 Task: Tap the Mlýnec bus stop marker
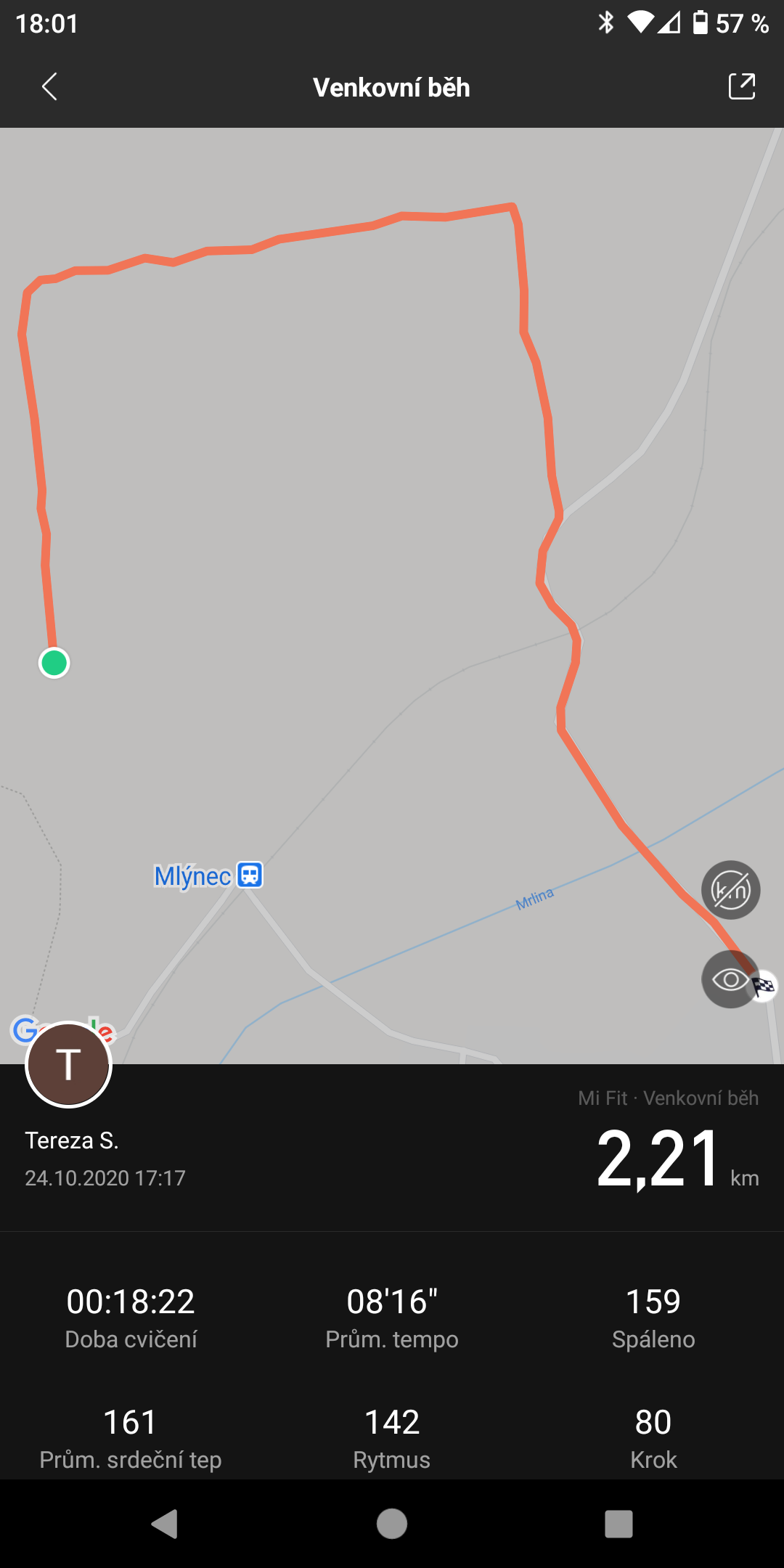(x=250, y=875)
